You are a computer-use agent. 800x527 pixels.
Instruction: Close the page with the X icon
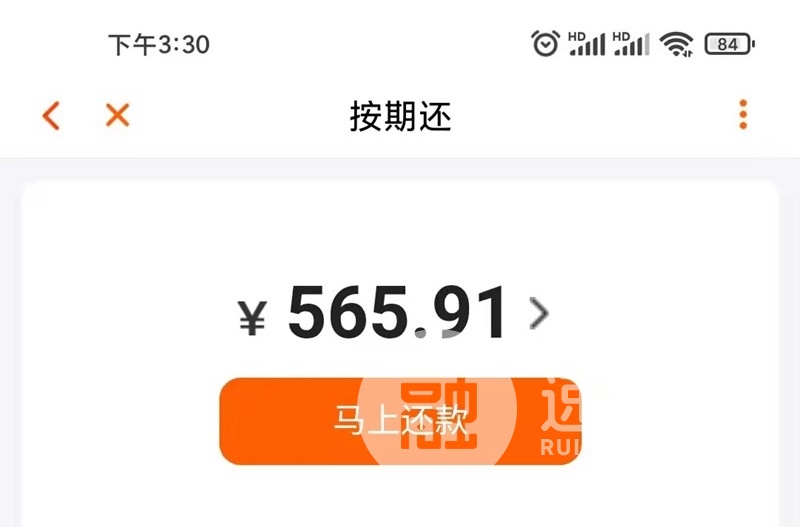click(x=118, y=116)
